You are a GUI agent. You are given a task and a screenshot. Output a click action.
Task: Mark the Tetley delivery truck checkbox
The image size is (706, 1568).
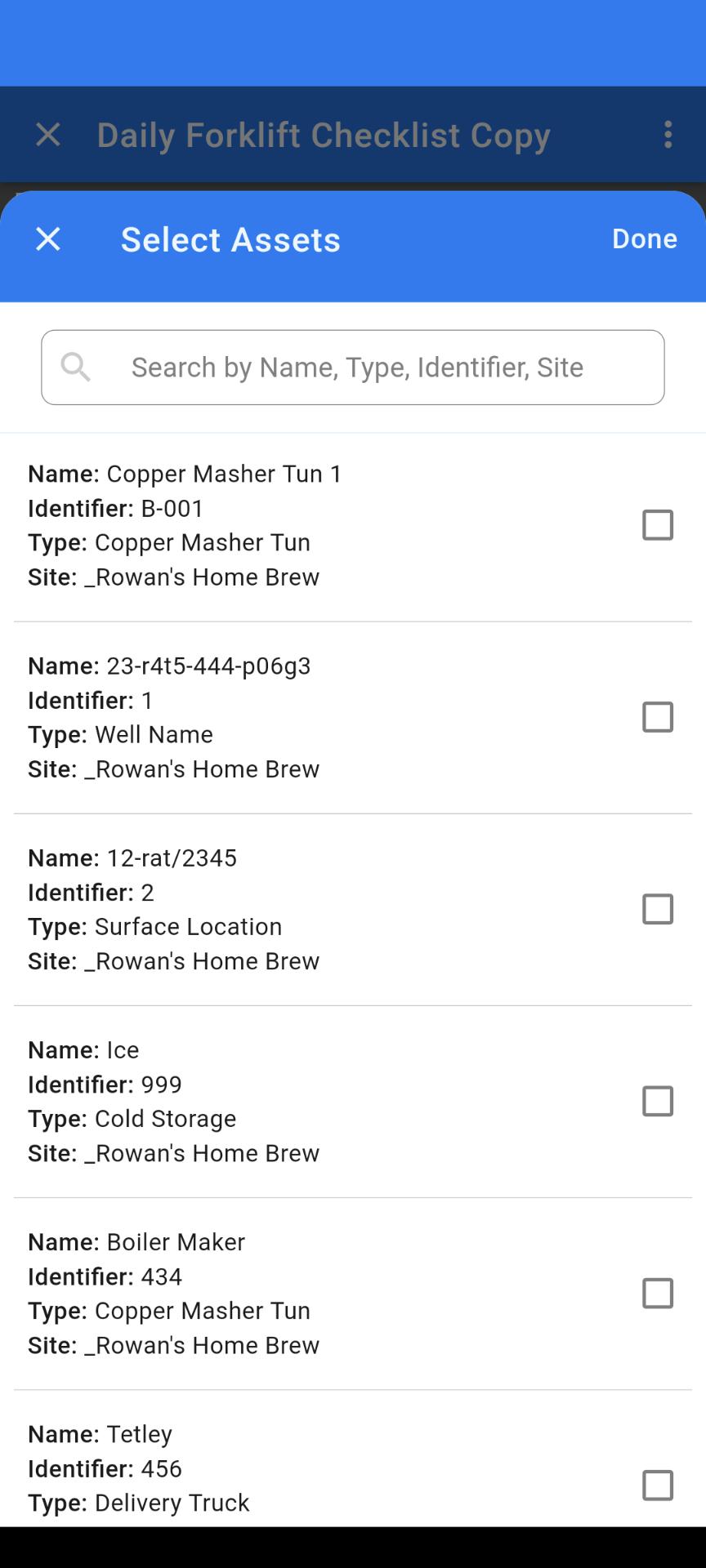tap(658, 1486)
